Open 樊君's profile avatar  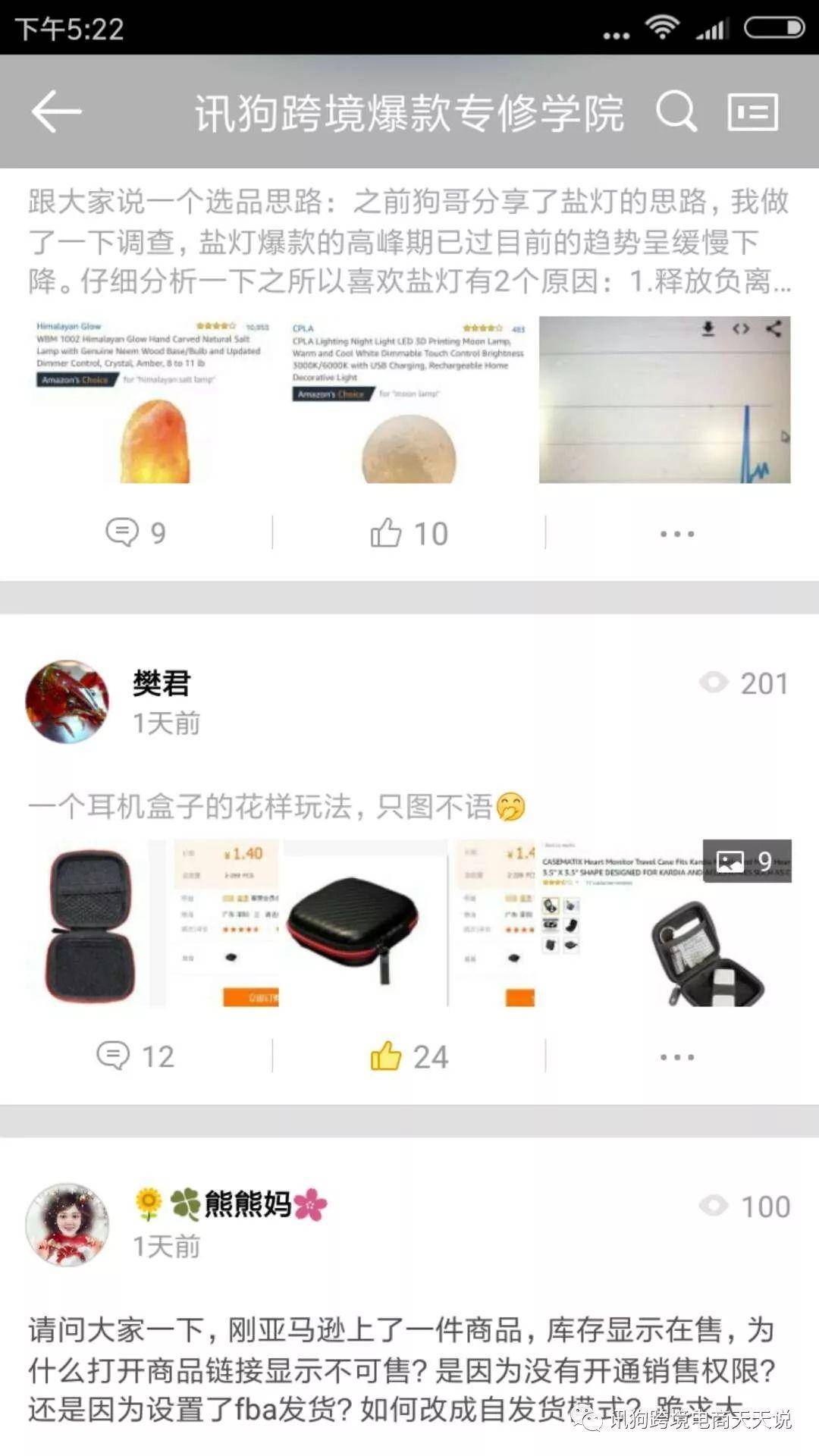(x=67, y=701)
